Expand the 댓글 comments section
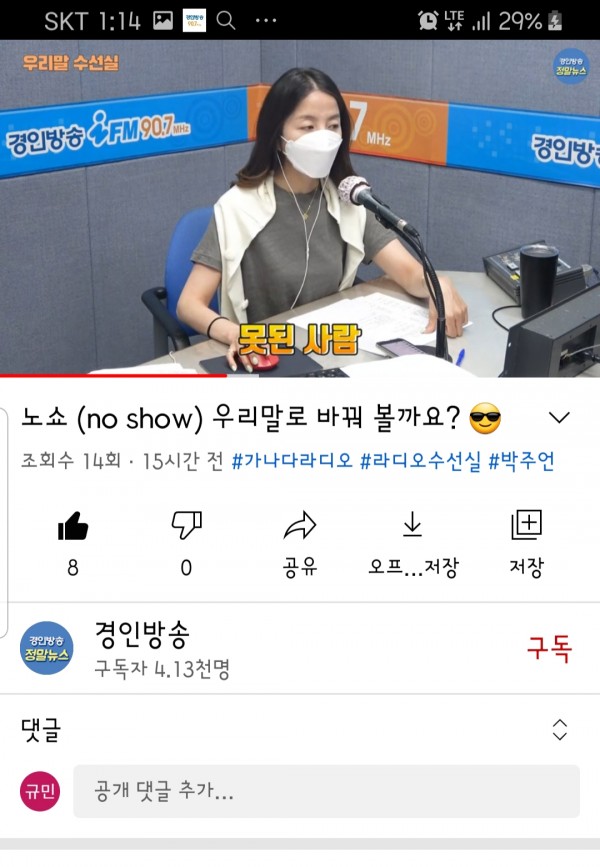The width and height of the screenshot is (600, 867). click(560, 730)
